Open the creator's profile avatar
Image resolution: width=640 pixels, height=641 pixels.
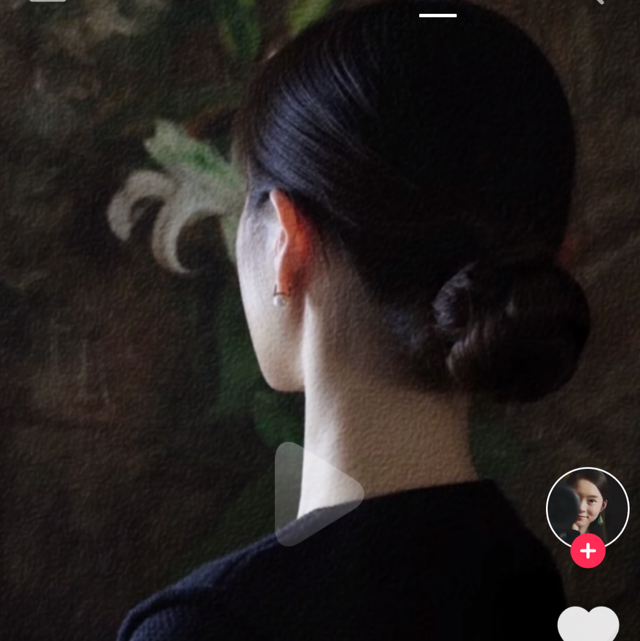pyautogui.click(x=587, y=504)
